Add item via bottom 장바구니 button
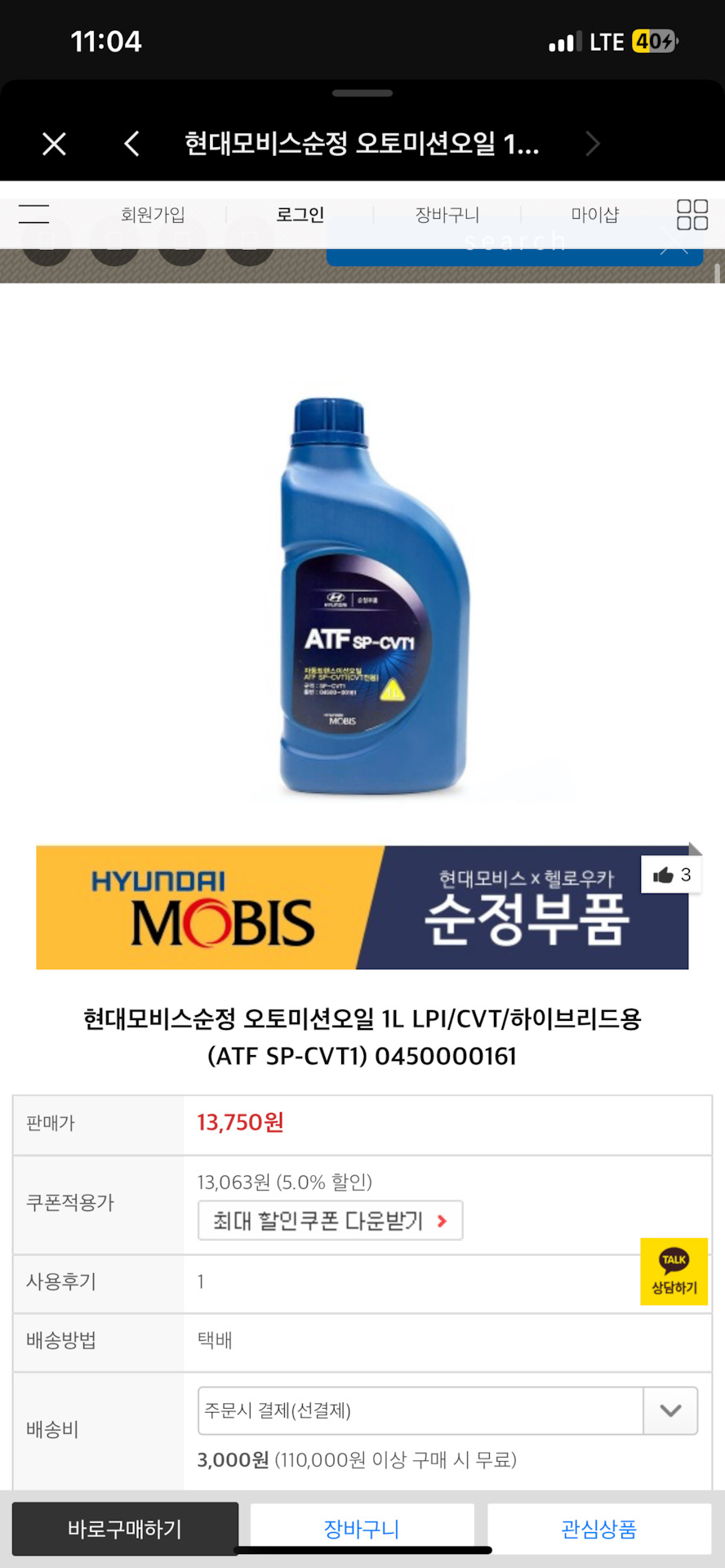The width and height of the screenshot is (725, 1568). pos(362,1528)
